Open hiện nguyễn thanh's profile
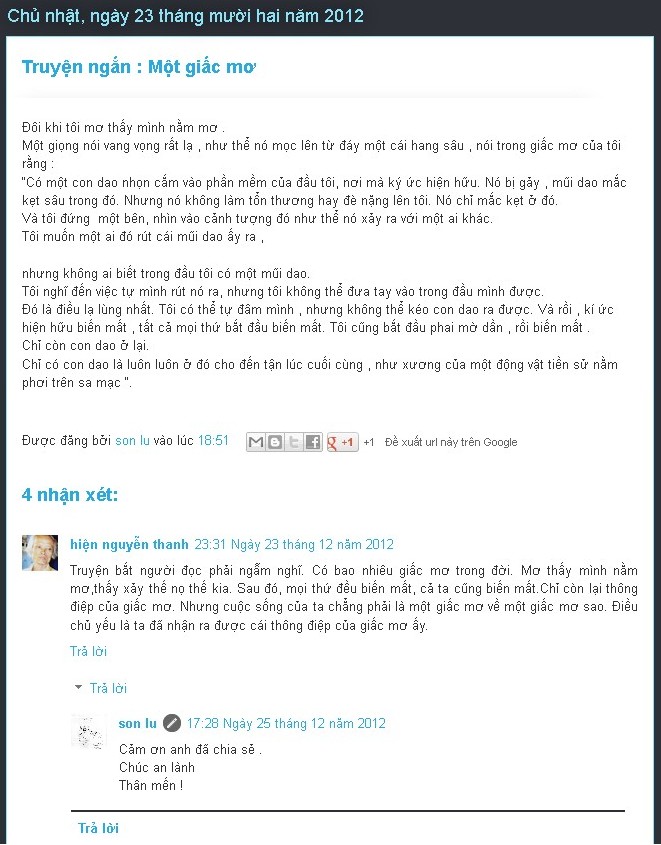661x845 pixels. pyautogui.click(x=129, y=544)
